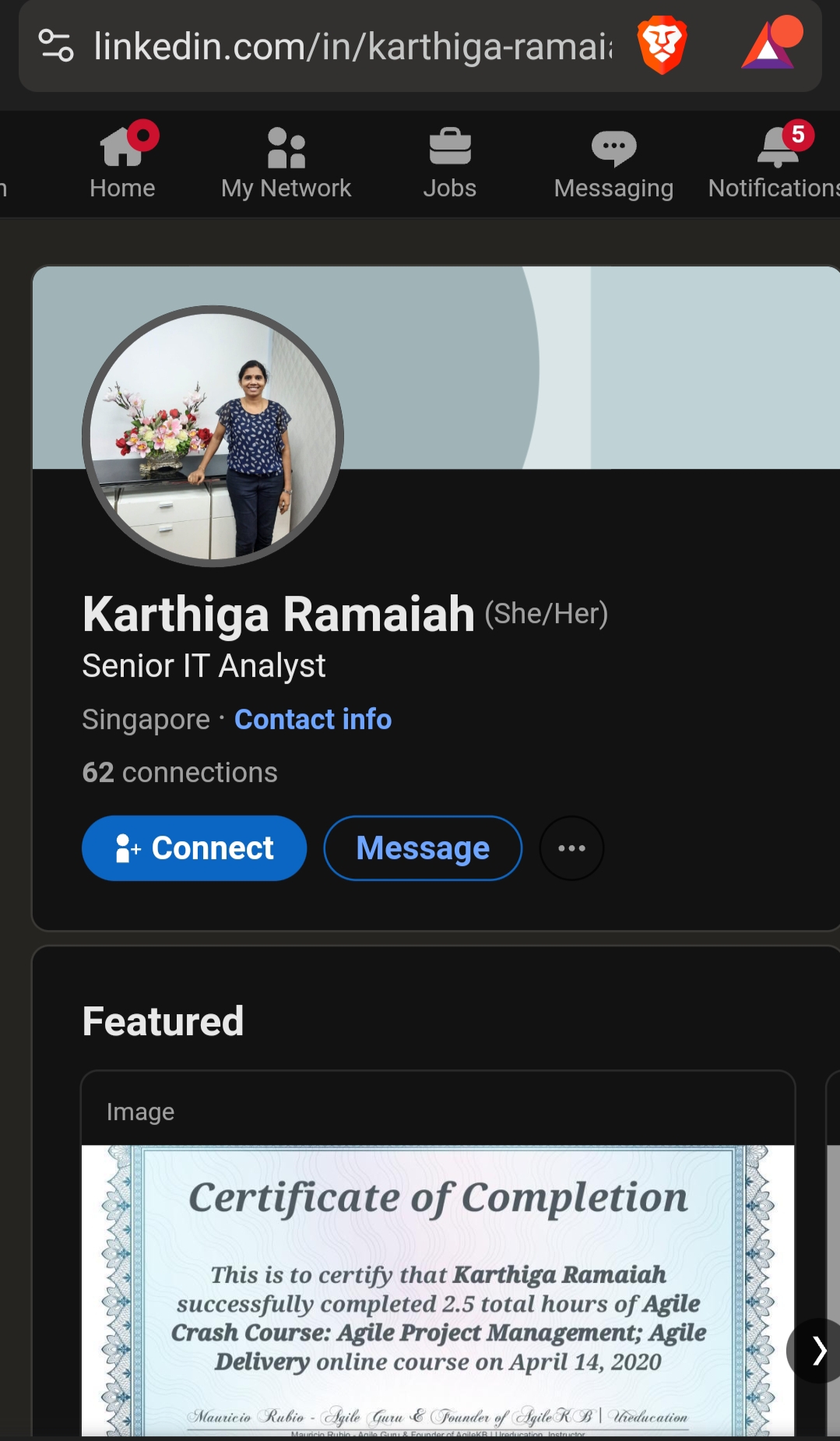Show the next featured item arrow
Image resolution: width=840 pixels, height=1441 pixels.
pos(817,1350)
